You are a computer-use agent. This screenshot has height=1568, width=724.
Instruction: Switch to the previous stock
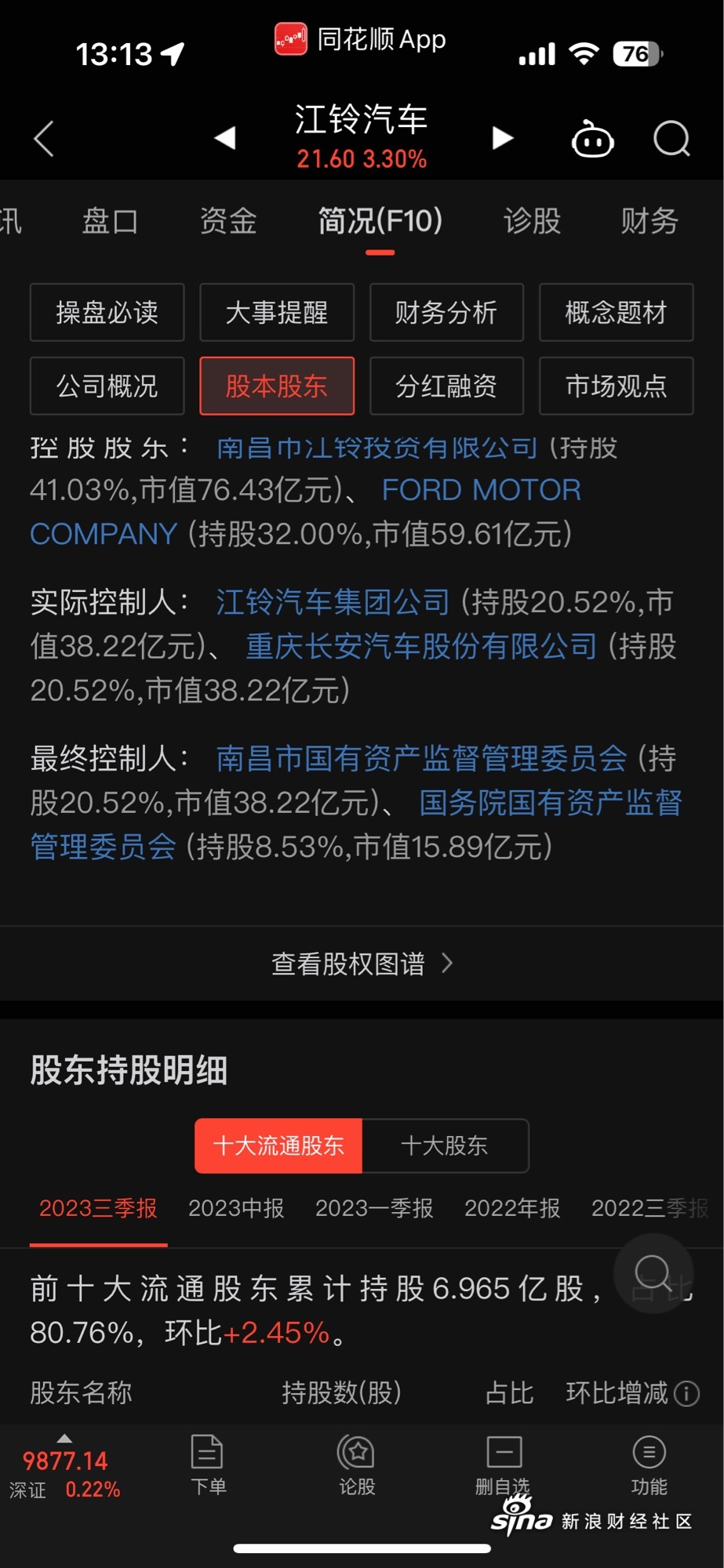click(x=225, y=138)
